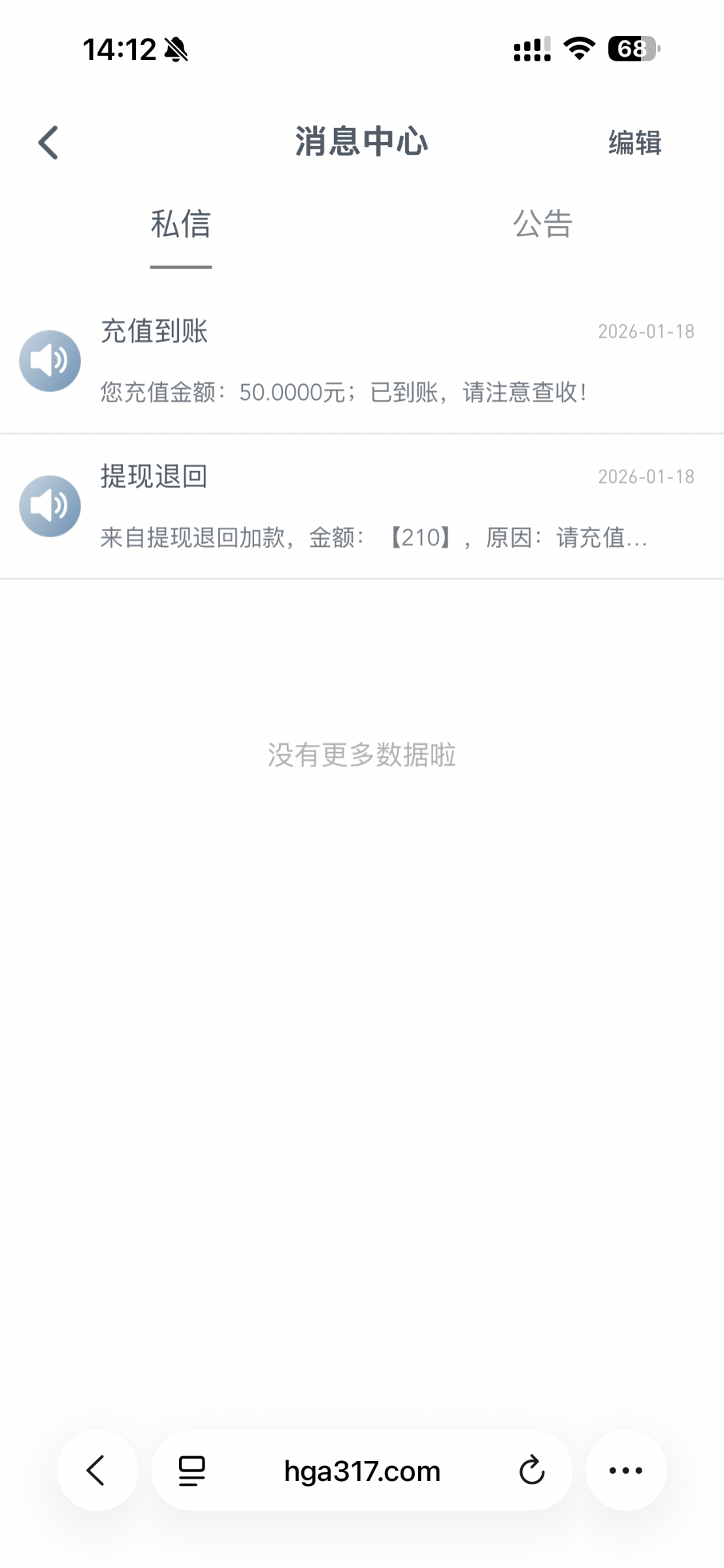Reload the current page
The image size is (724, 1568).
(531, 1471)
